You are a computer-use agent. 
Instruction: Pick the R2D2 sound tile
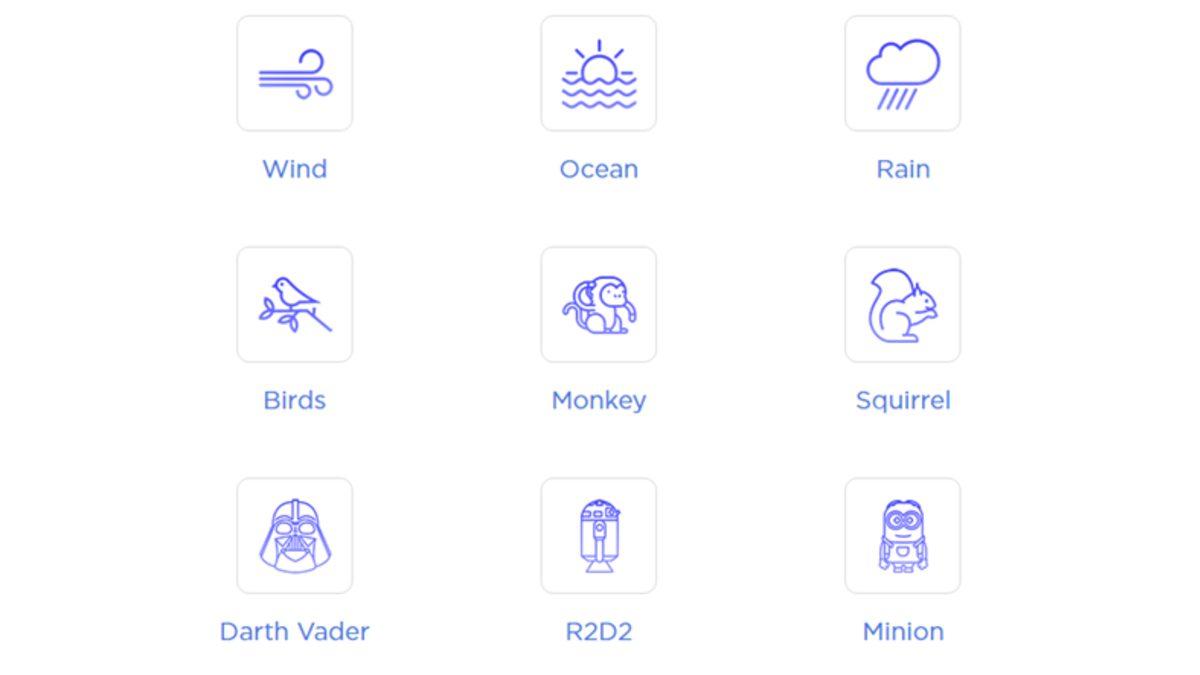[x=599, y=535]
